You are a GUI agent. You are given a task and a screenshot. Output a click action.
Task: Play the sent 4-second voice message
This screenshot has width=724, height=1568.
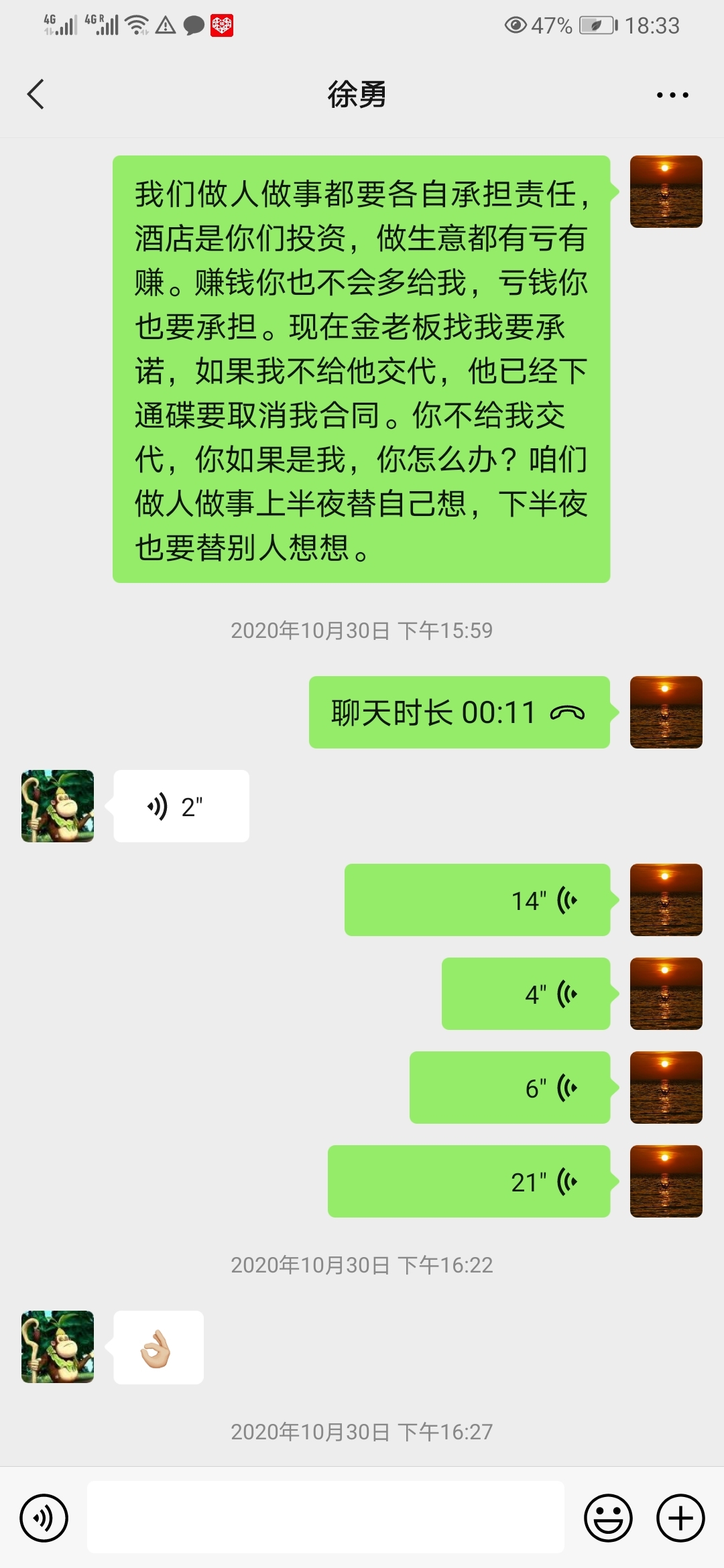pyautogui.click(x=526, y=994)
